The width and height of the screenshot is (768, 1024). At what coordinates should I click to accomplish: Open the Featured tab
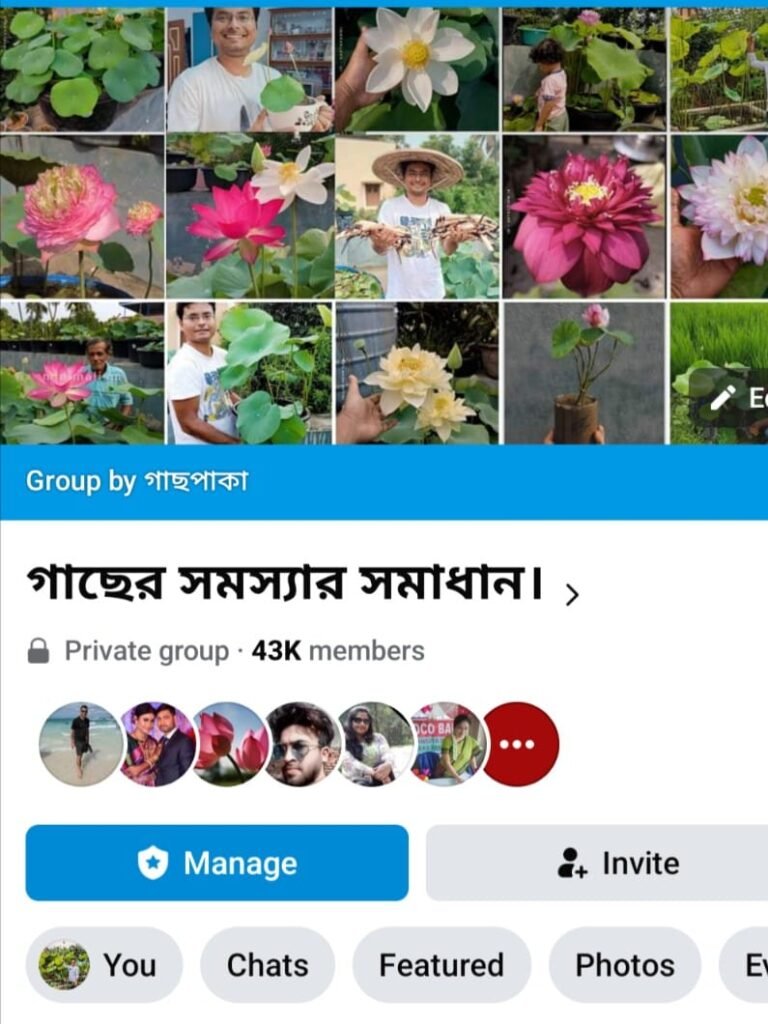pyautogui.click(x=441, y=965)
